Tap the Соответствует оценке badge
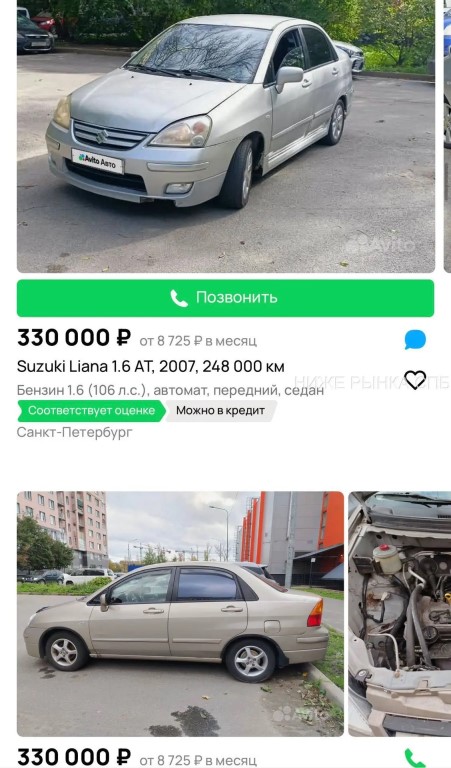Image resolution: width=451 pixels, height=768 pixels. (x=91, y=410)
